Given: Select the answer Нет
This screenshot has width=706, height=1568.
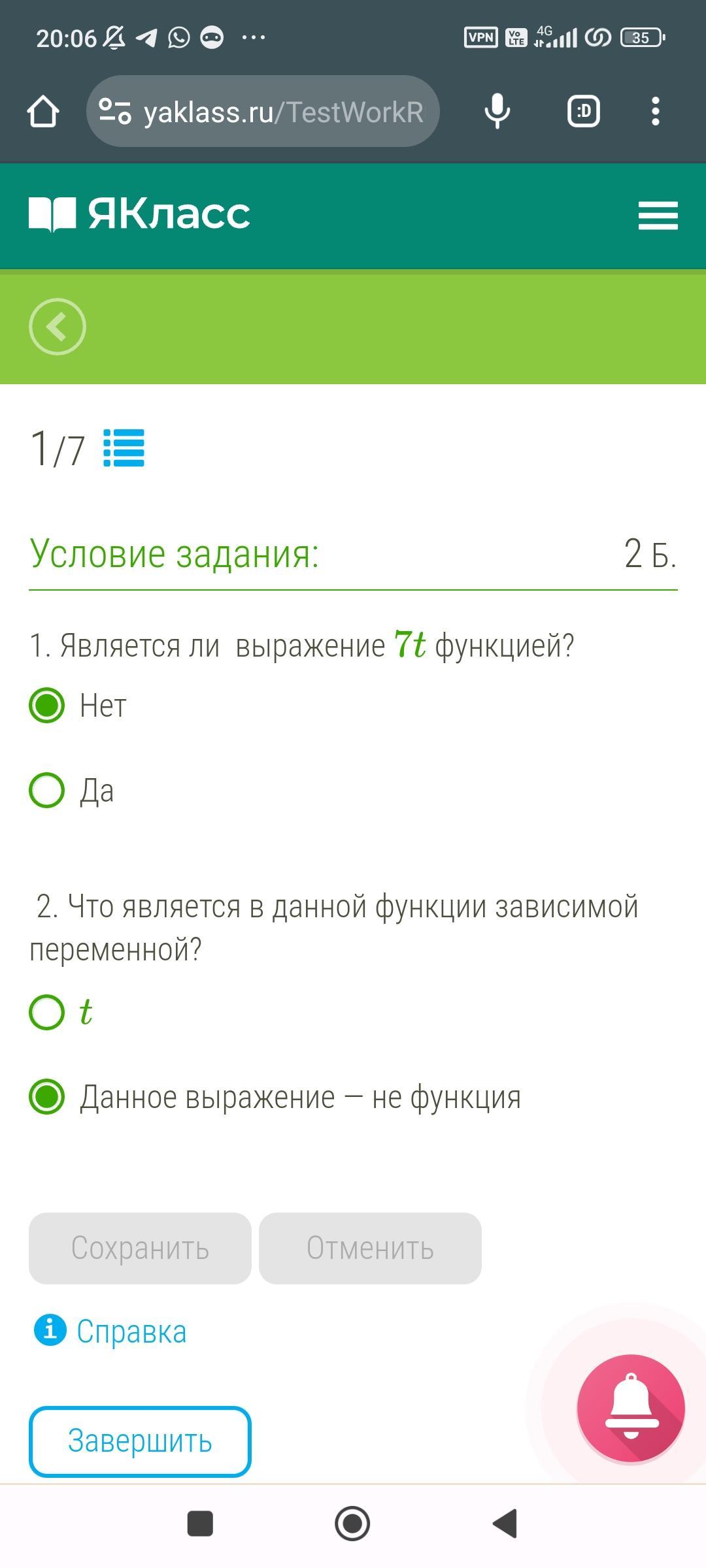Looking at the screenshot, I should point(47,706).
